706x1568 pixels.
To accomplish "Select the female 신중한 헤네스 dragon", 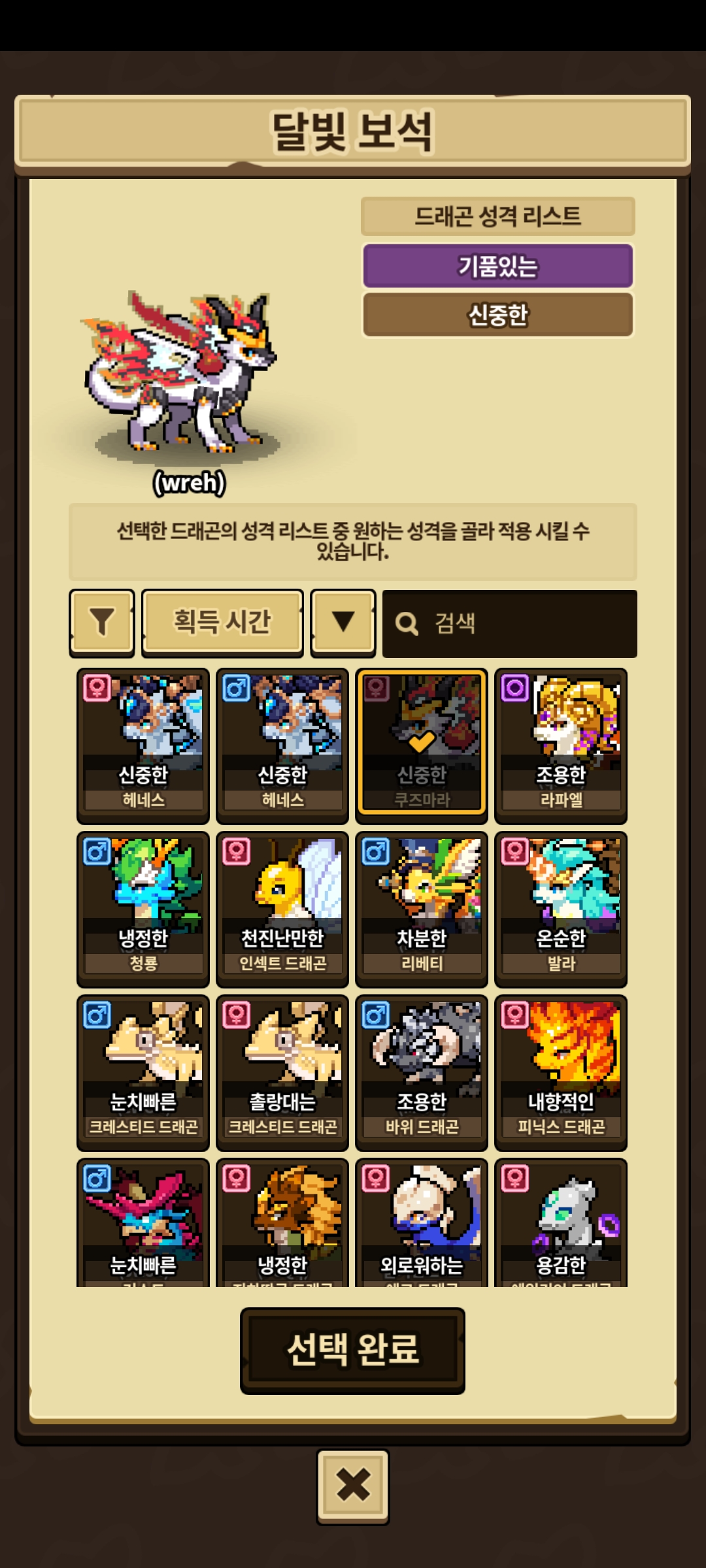I will pos(143,745).
